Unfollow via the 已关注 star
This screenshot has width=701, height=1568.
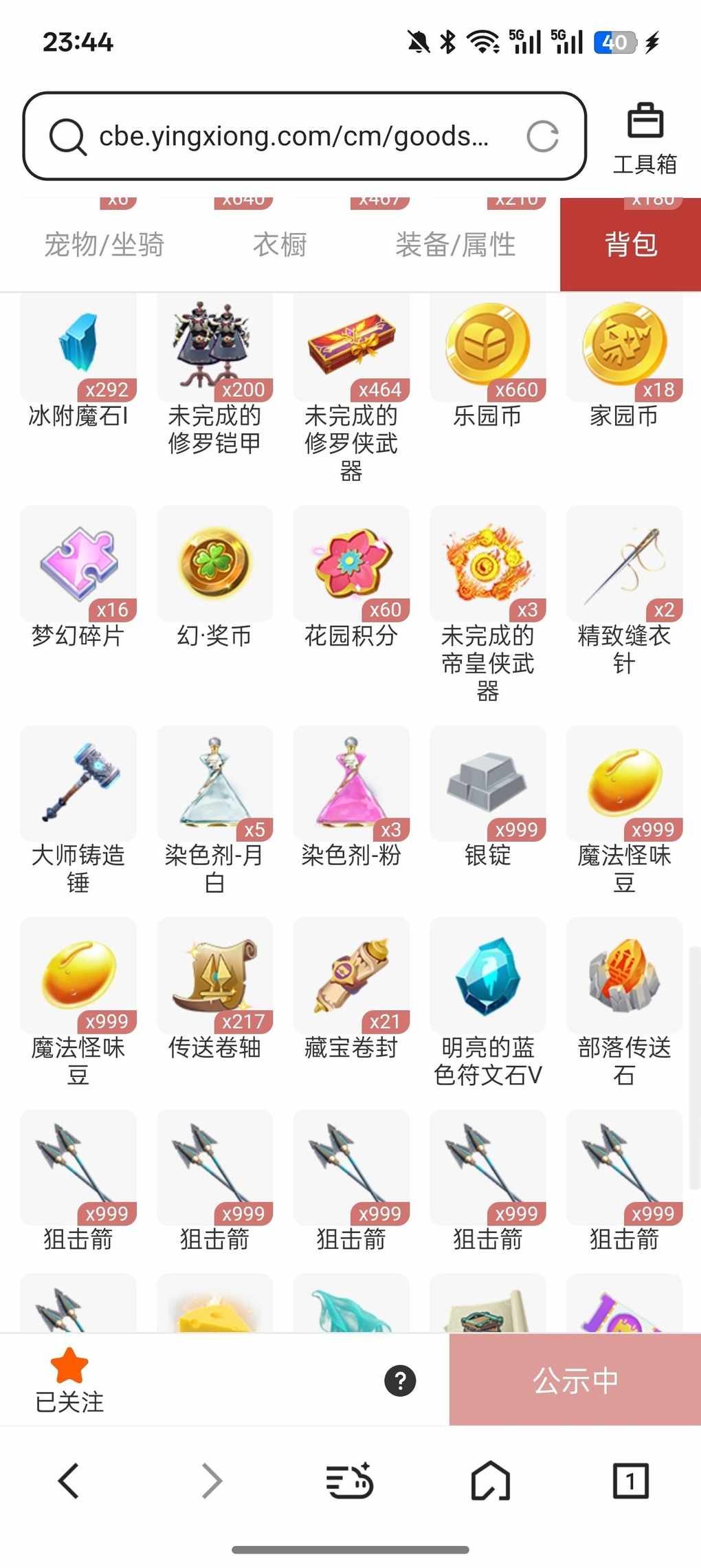tap(69, 1379)
